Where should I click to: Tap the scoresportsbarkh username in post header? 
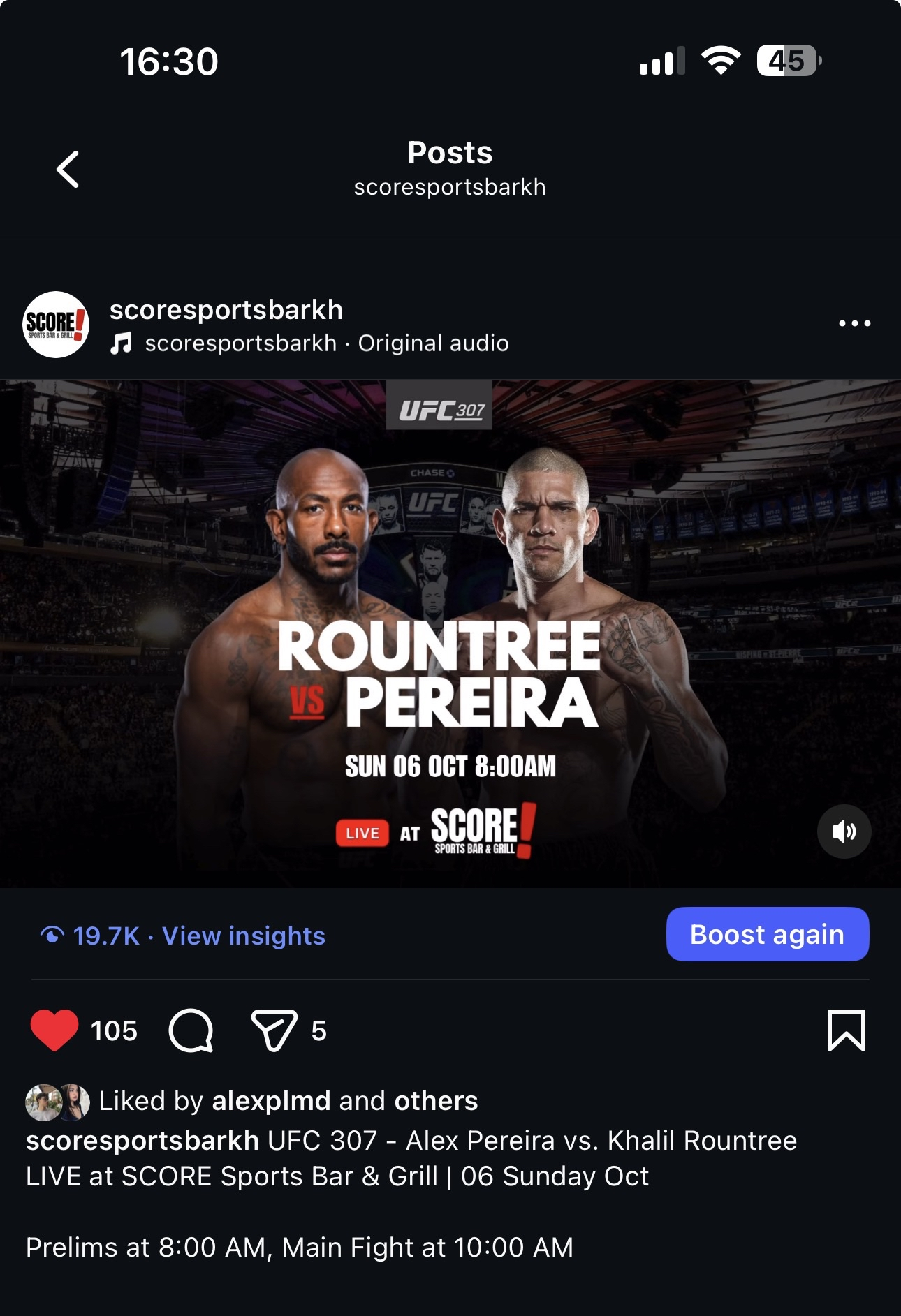tap(226, 310)
